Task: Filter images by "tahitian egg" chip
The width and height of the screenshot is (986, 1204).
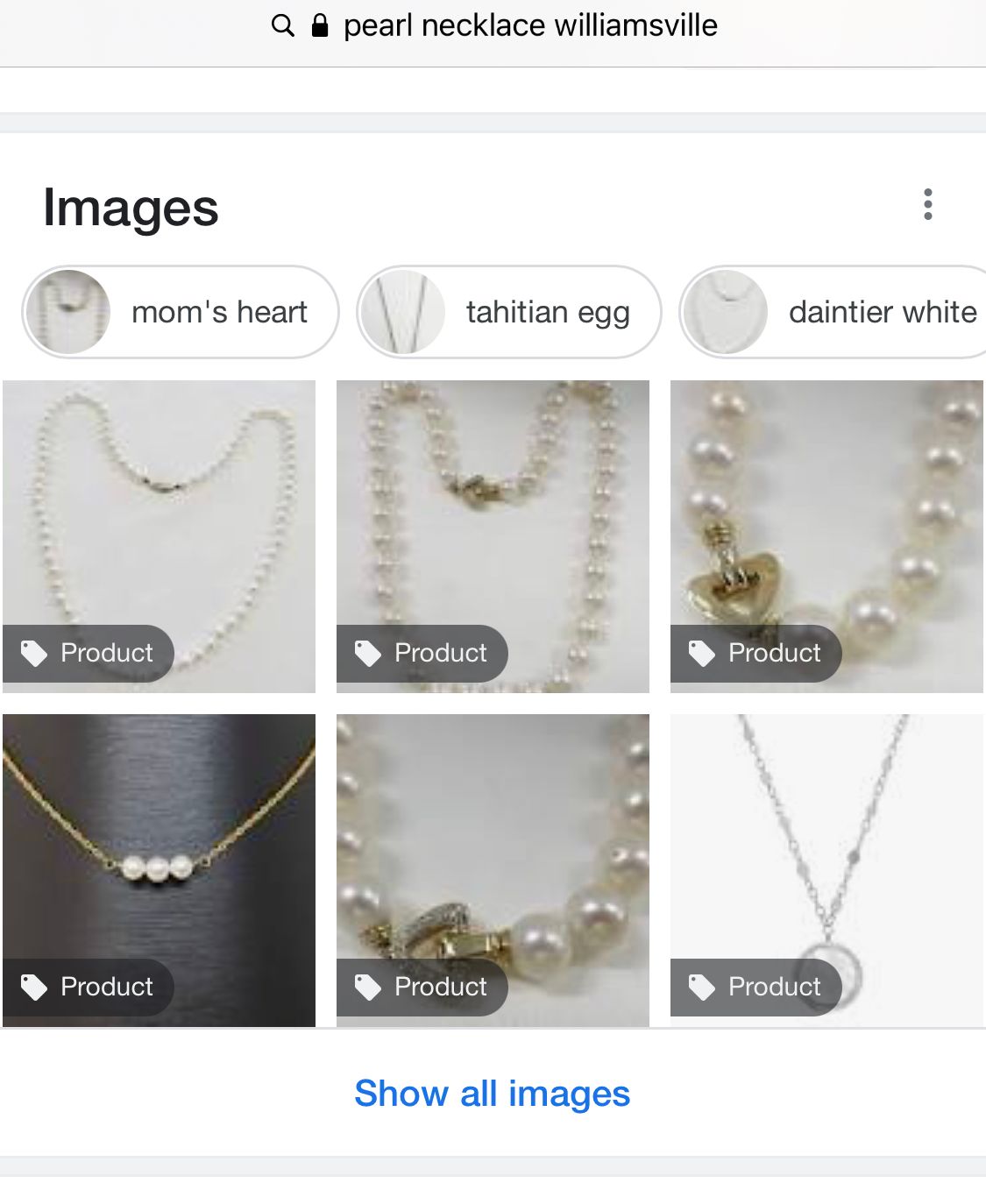Action: tap(509, 312)
